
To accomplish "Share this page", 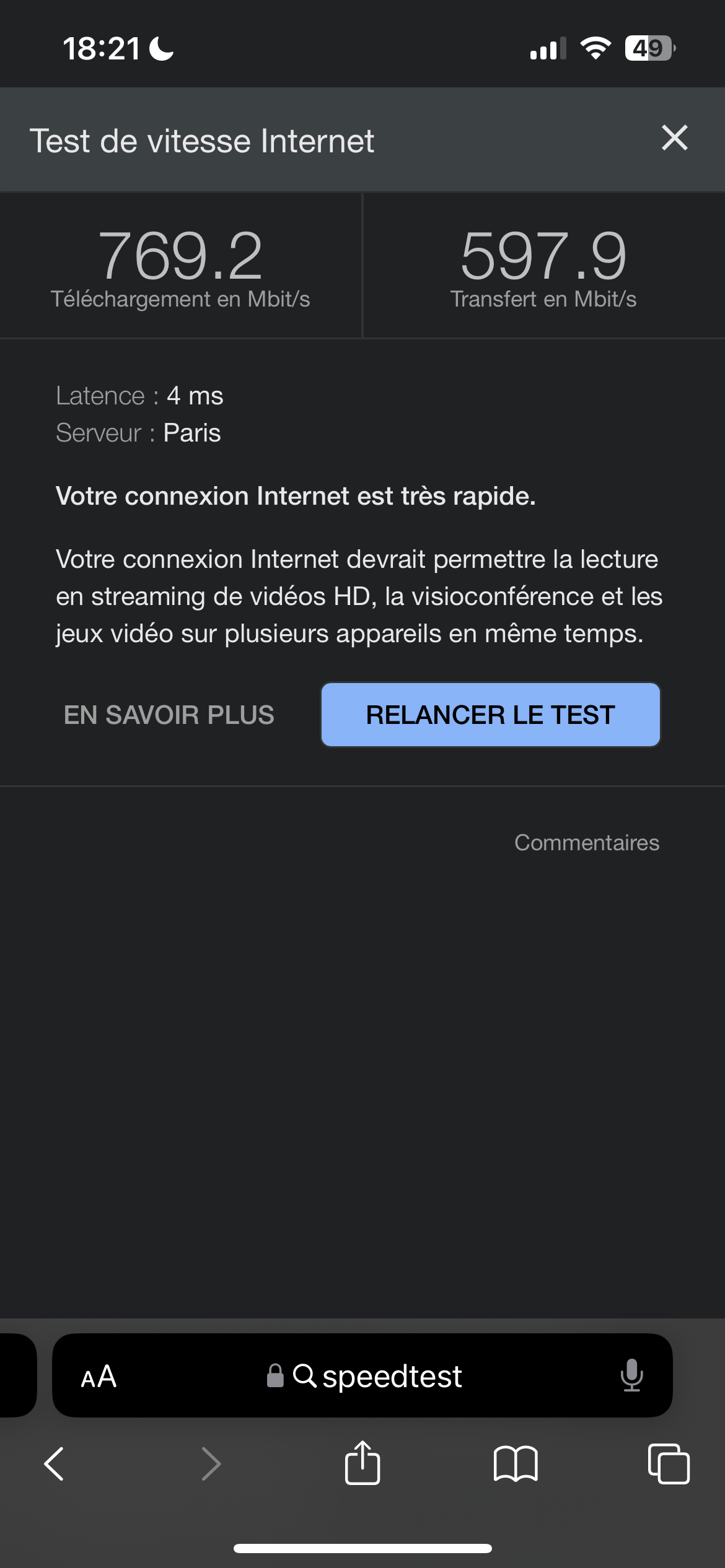I will [362, 1463].
